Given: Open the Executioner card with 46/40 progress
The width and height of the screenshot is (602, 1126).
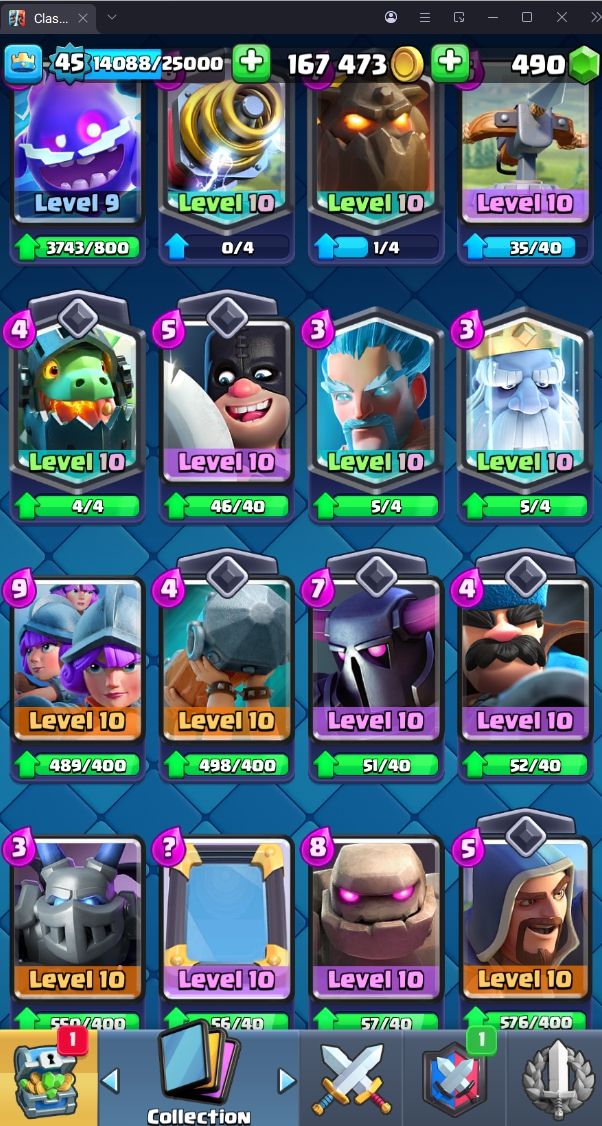Looking at the screenshot, I should click(227, 406).
